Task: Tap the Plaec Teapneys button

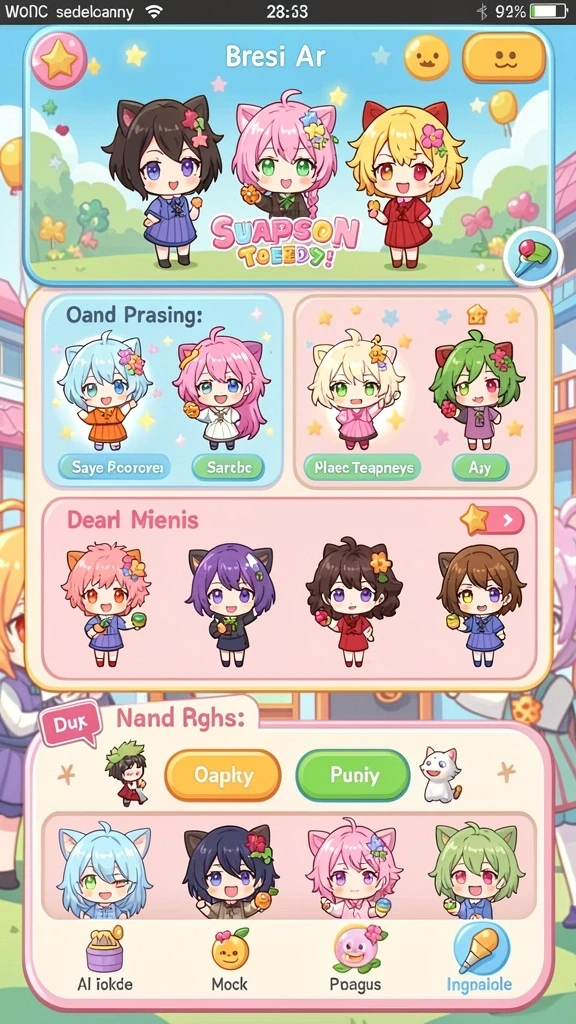Action: tap(362, 468)
